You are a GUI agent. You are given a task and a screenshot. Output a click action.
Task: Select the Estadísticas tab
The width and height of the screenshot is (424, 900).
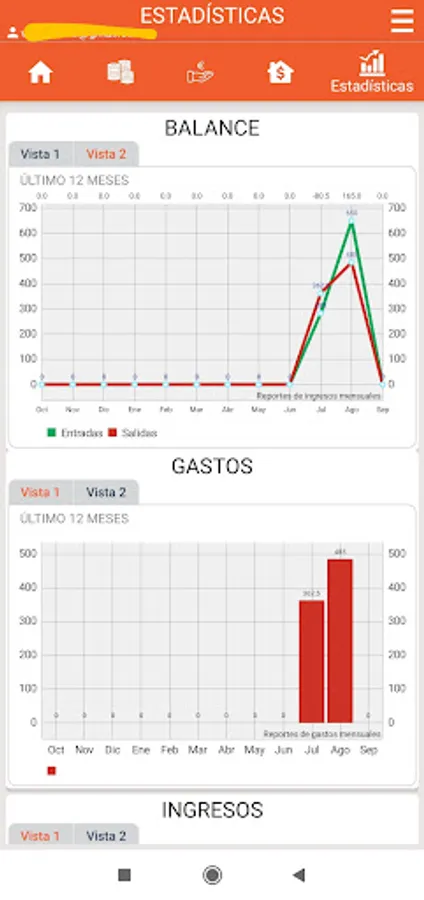pos(372,72)
